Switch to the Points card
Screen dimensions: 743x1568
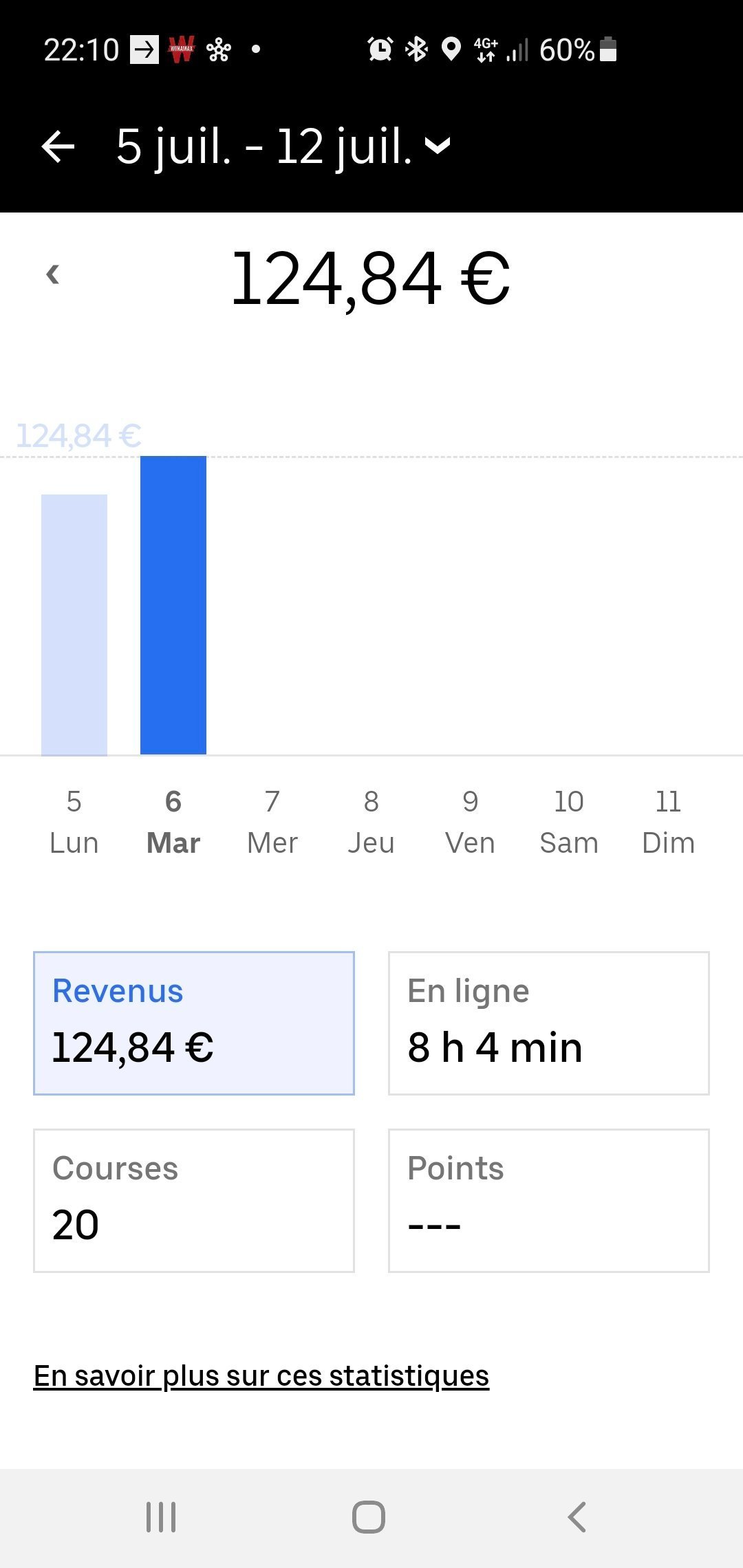[549, 1201]
